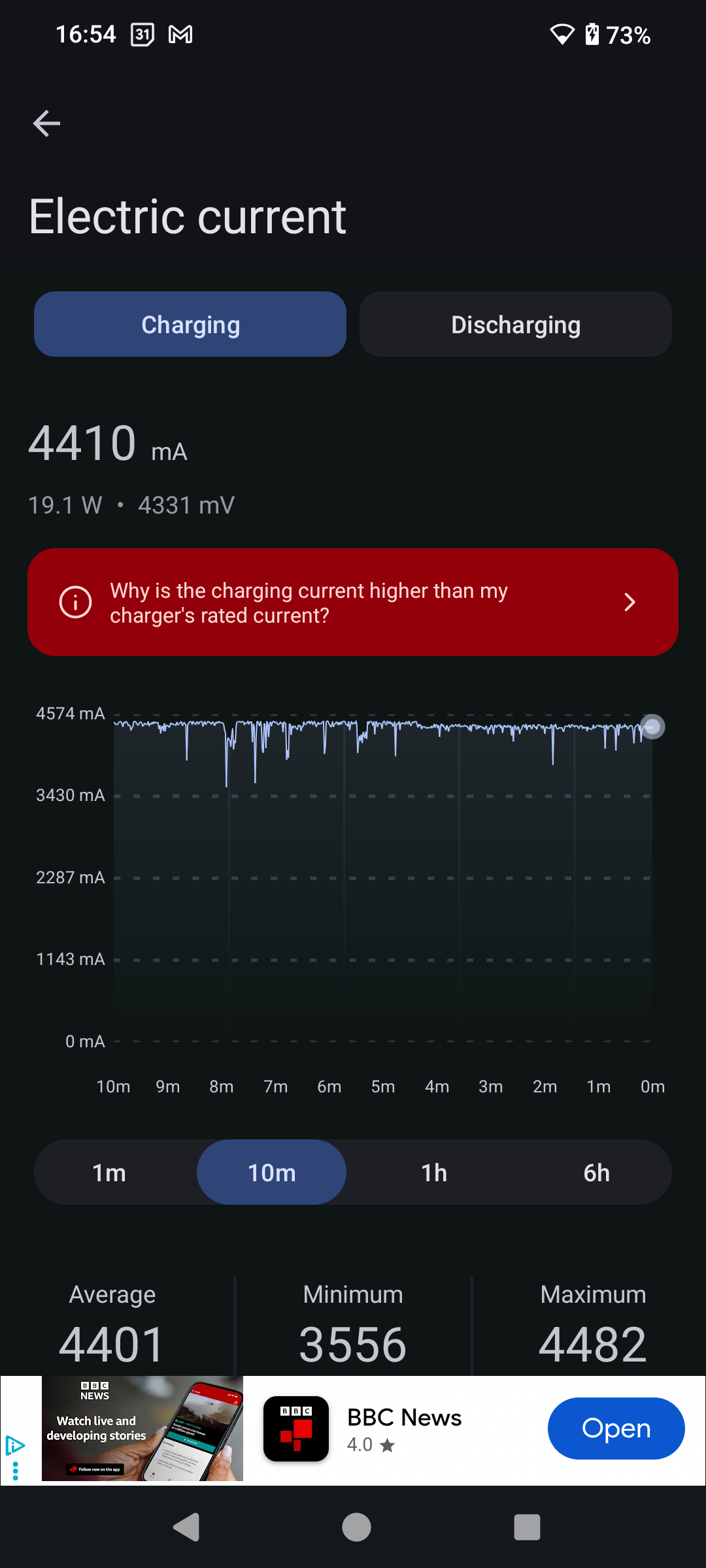Open recent apps from navigation bar
Image resolution: width=706 pixels, height=1568 pixels.
coord(527,1527)
